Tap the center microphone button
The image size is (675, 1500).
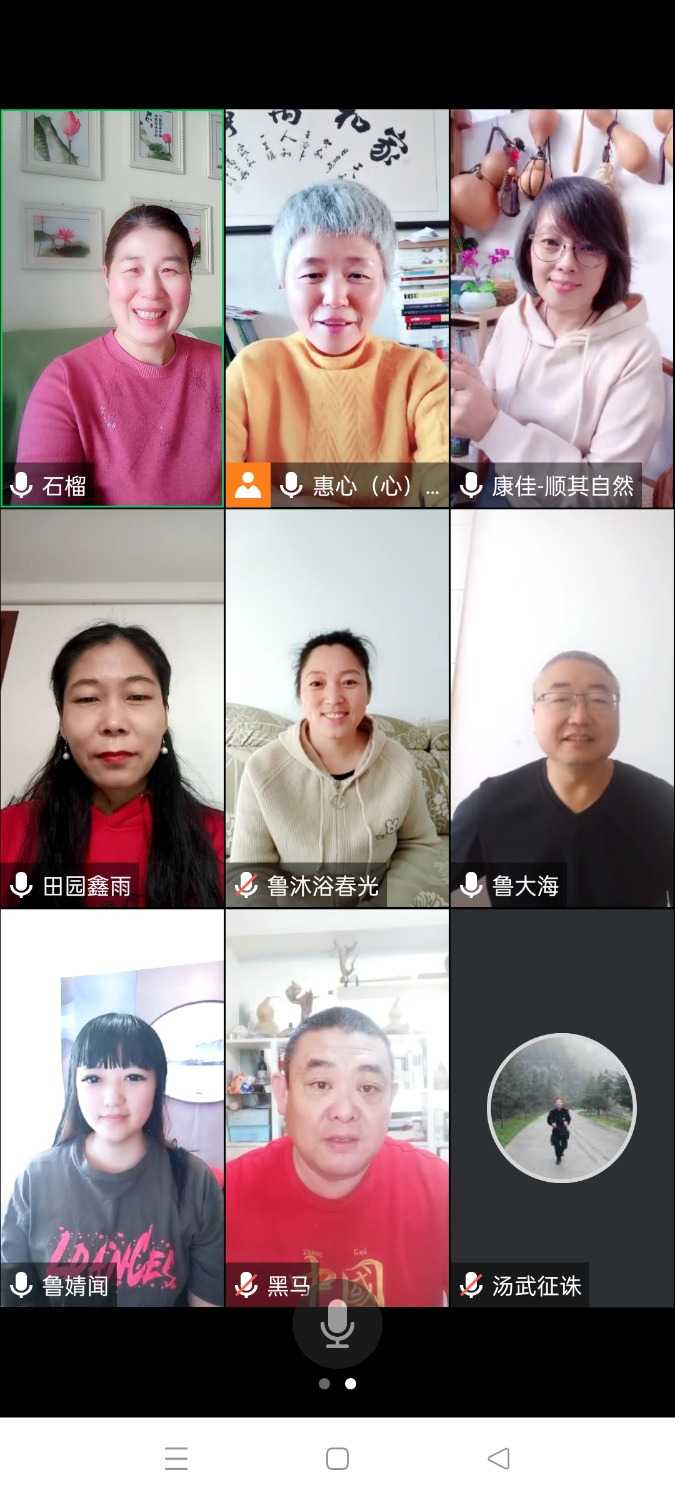[x=337, y=1324]
